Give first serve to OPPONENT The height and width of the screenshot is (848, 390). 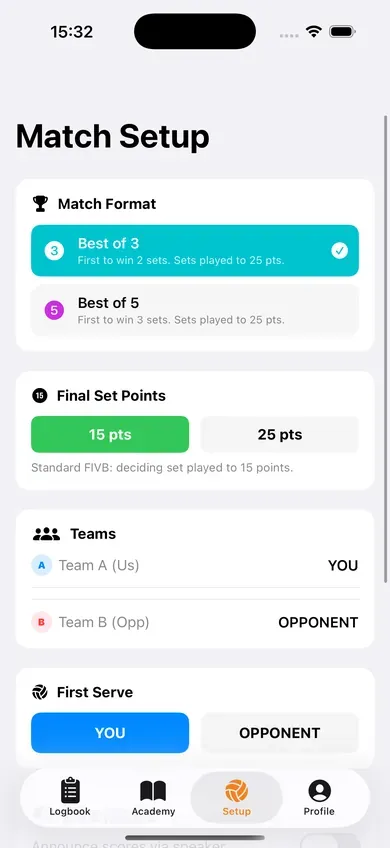280,733
